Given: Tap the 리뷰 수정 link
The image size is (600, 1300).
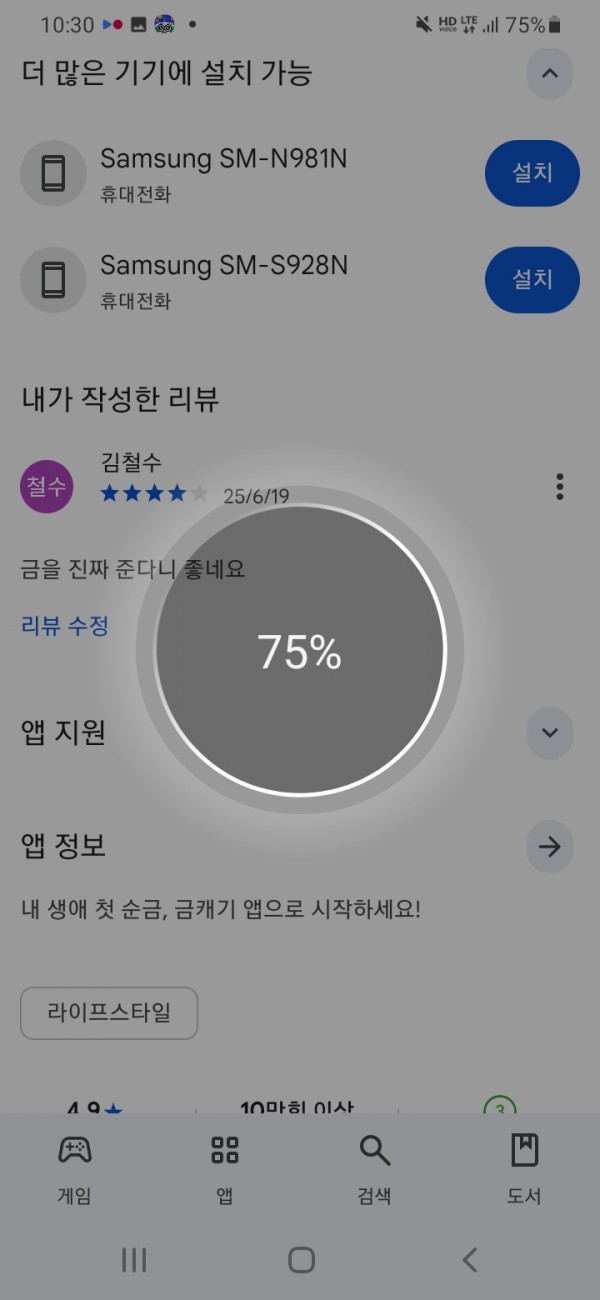Looking at the screenshot, I should [65, 626].
